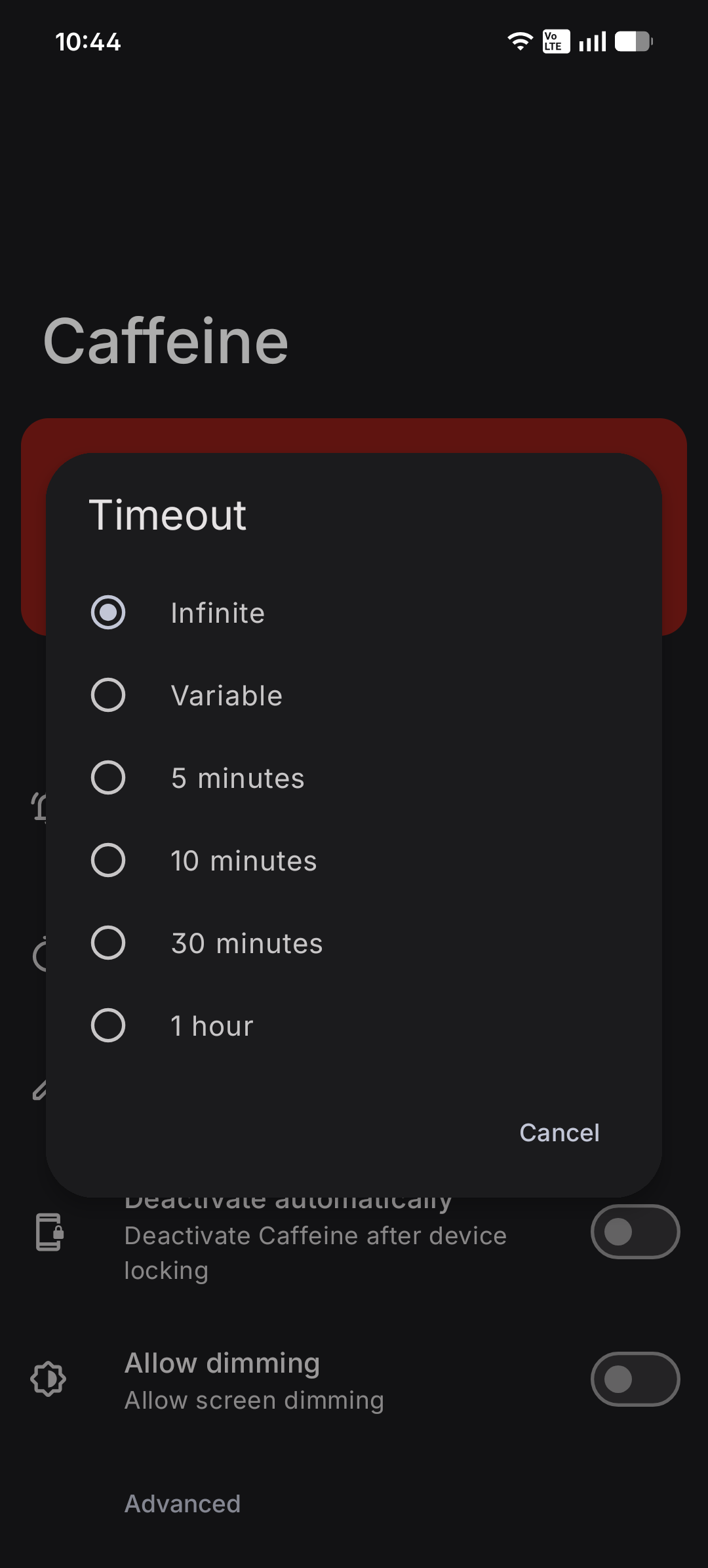Select the 1 hour timeout option

[211, 1025]
